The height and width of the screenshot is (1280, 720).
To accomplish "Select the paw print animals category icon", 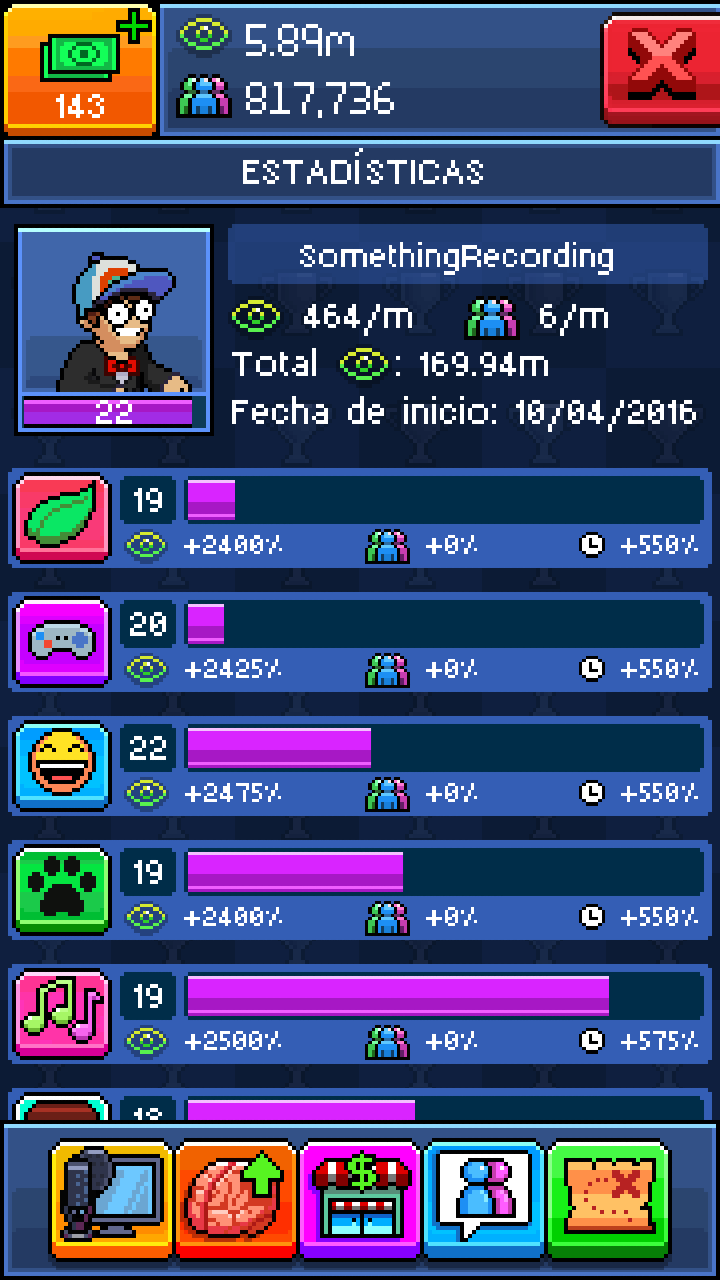I will (x=62, y=889).
